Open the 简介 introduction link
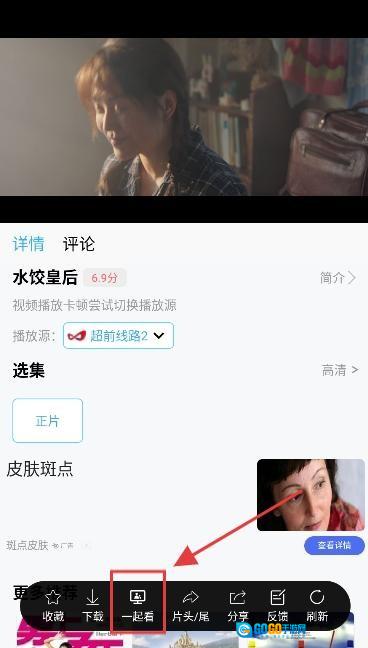368x648 pixels. [x=338, y=278]
